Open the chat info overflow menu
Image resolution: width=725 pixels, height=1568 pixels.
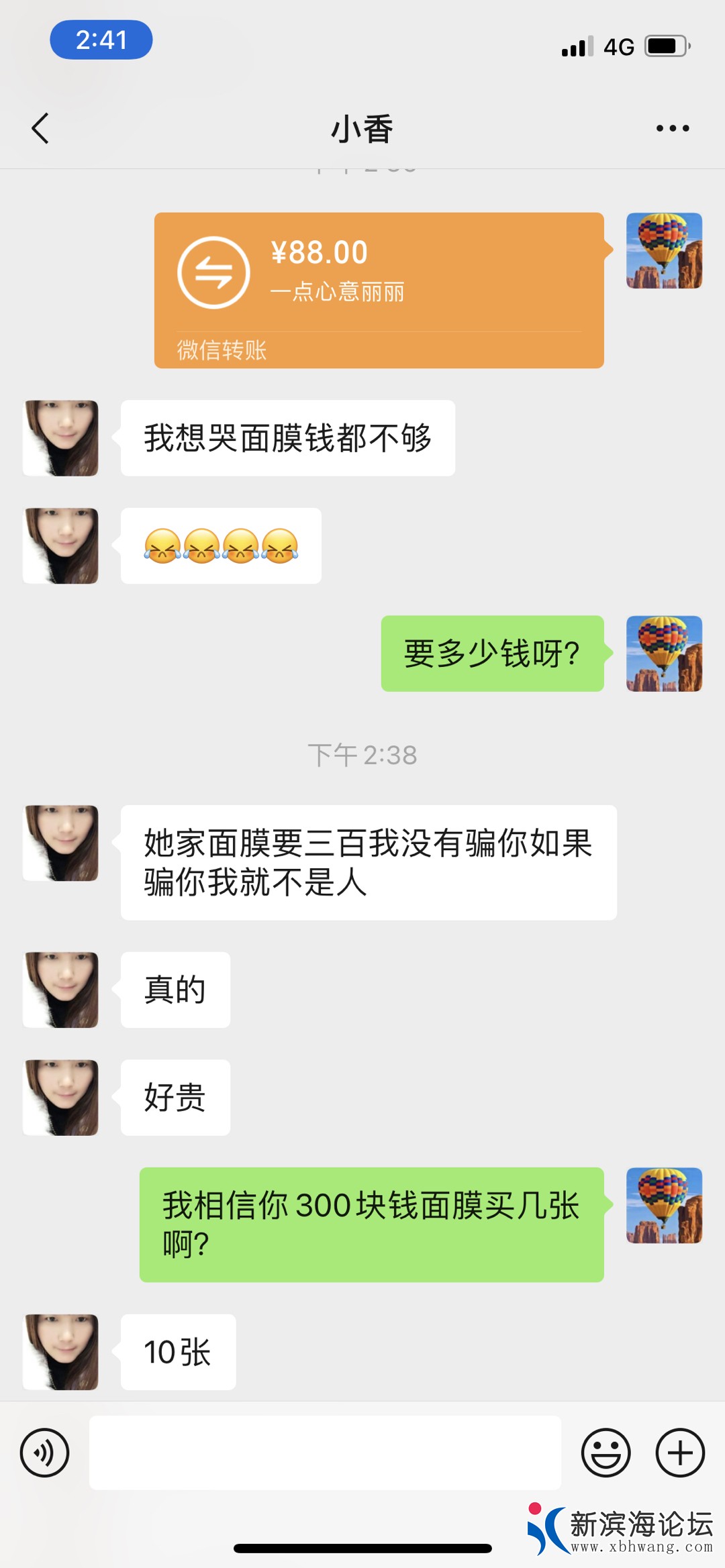click(672, 128)
